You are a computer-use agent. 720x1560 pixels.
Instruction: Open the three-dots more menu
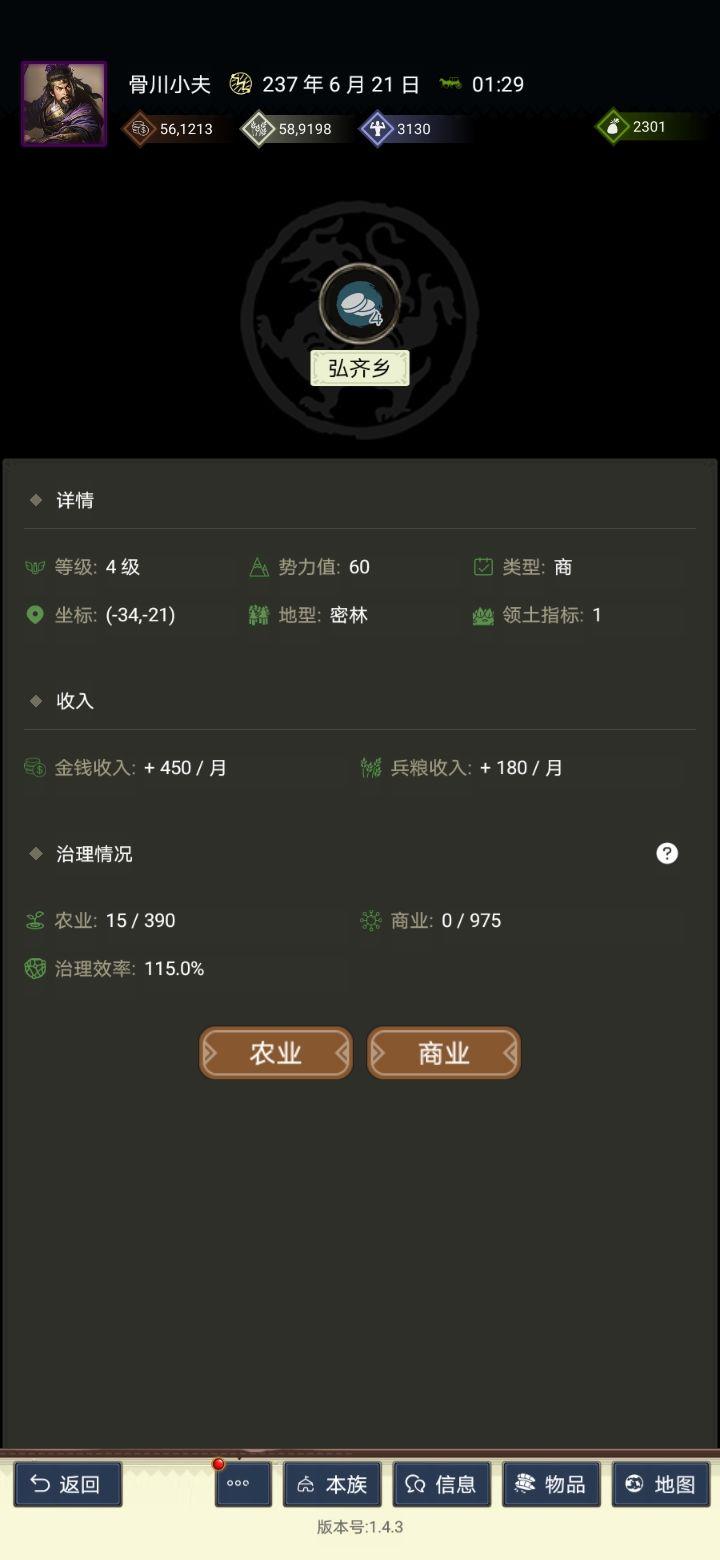click(x=243, y=1484)
